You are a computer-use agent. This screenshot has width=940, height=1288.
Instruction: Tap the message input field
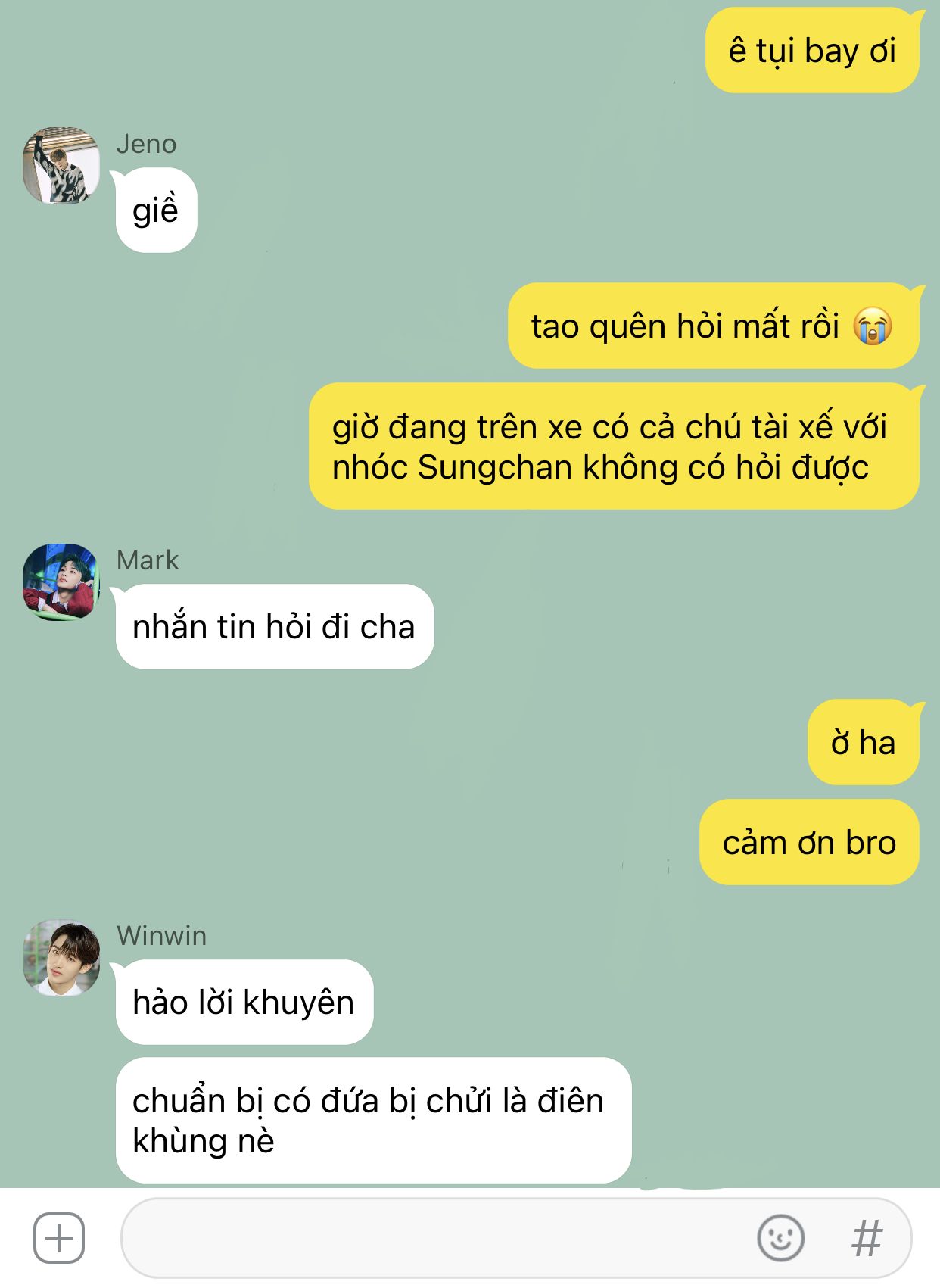point(431,1237)
